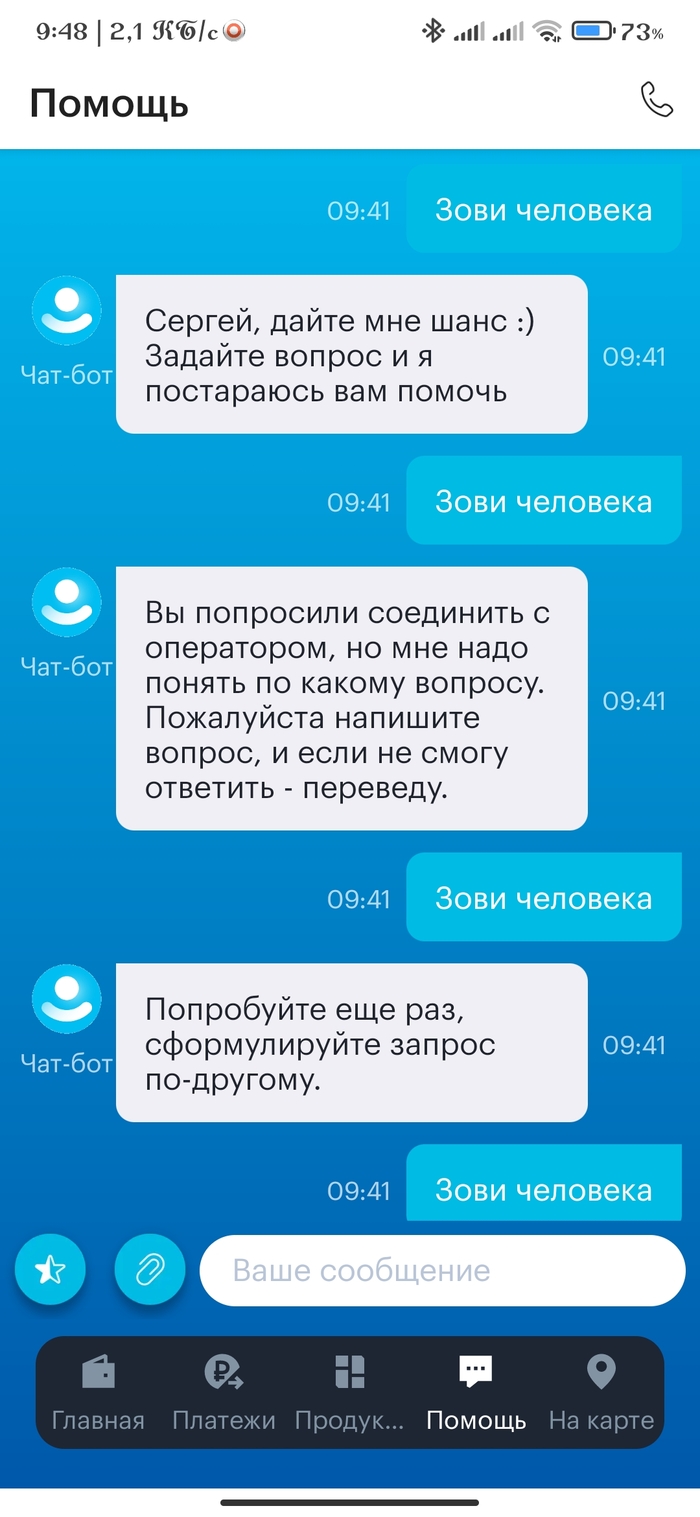Go to the Продукты tab
This screenshot has width=700, height=1517.
[x=350, y=1392]
